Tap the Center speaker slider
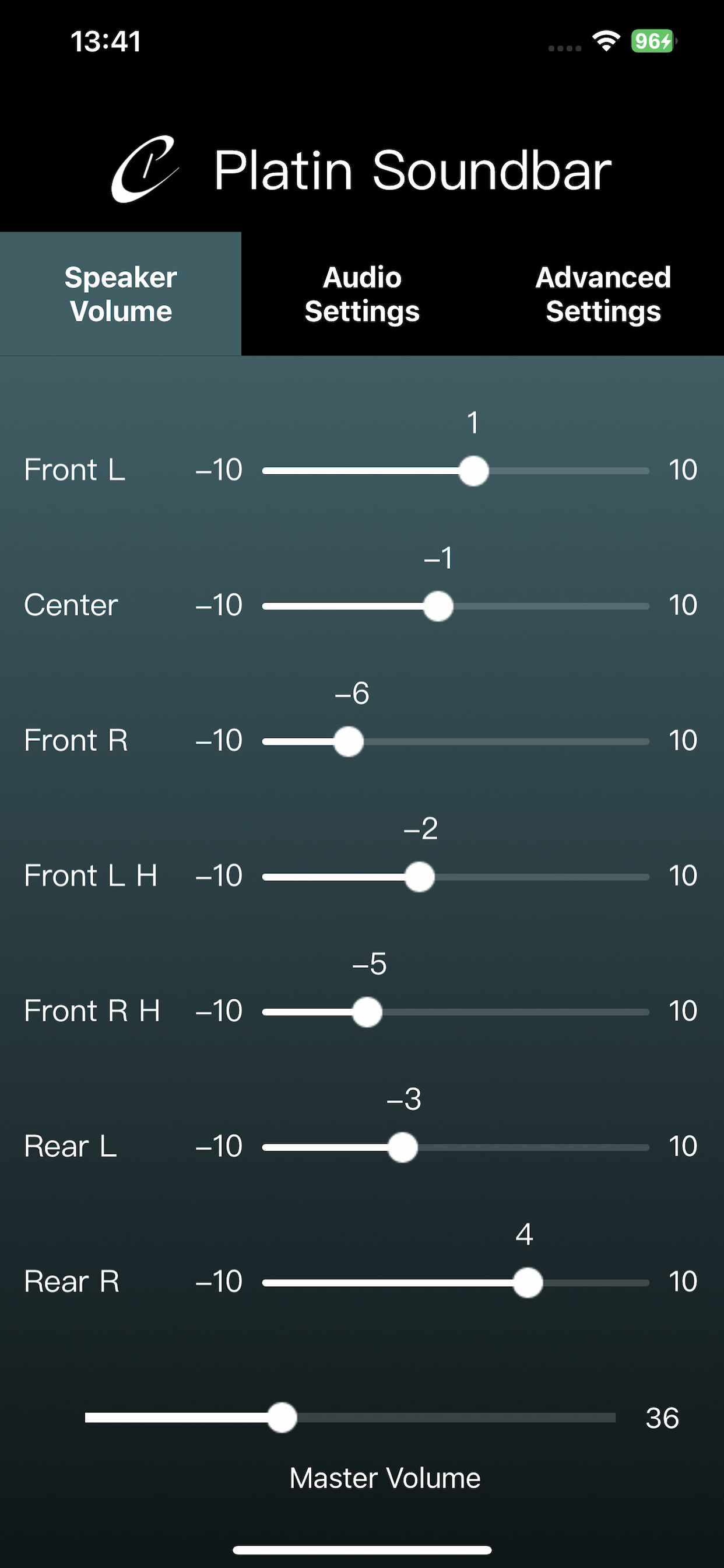Image resolution: width=724 pixels, height=1568 pixels. [x=456, y=606]
